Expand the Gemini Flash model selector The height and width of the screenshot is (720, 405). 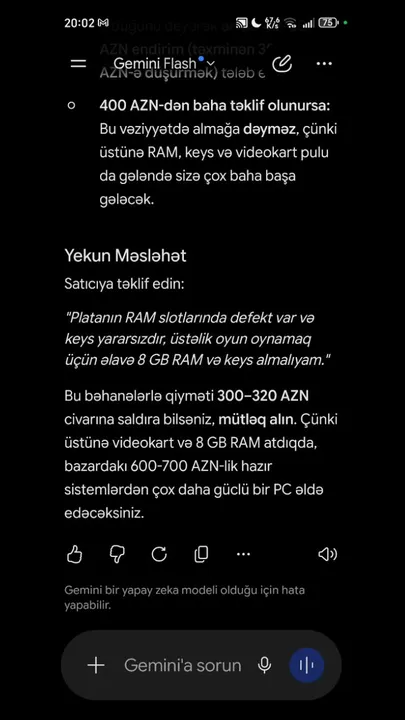[164, 63]
